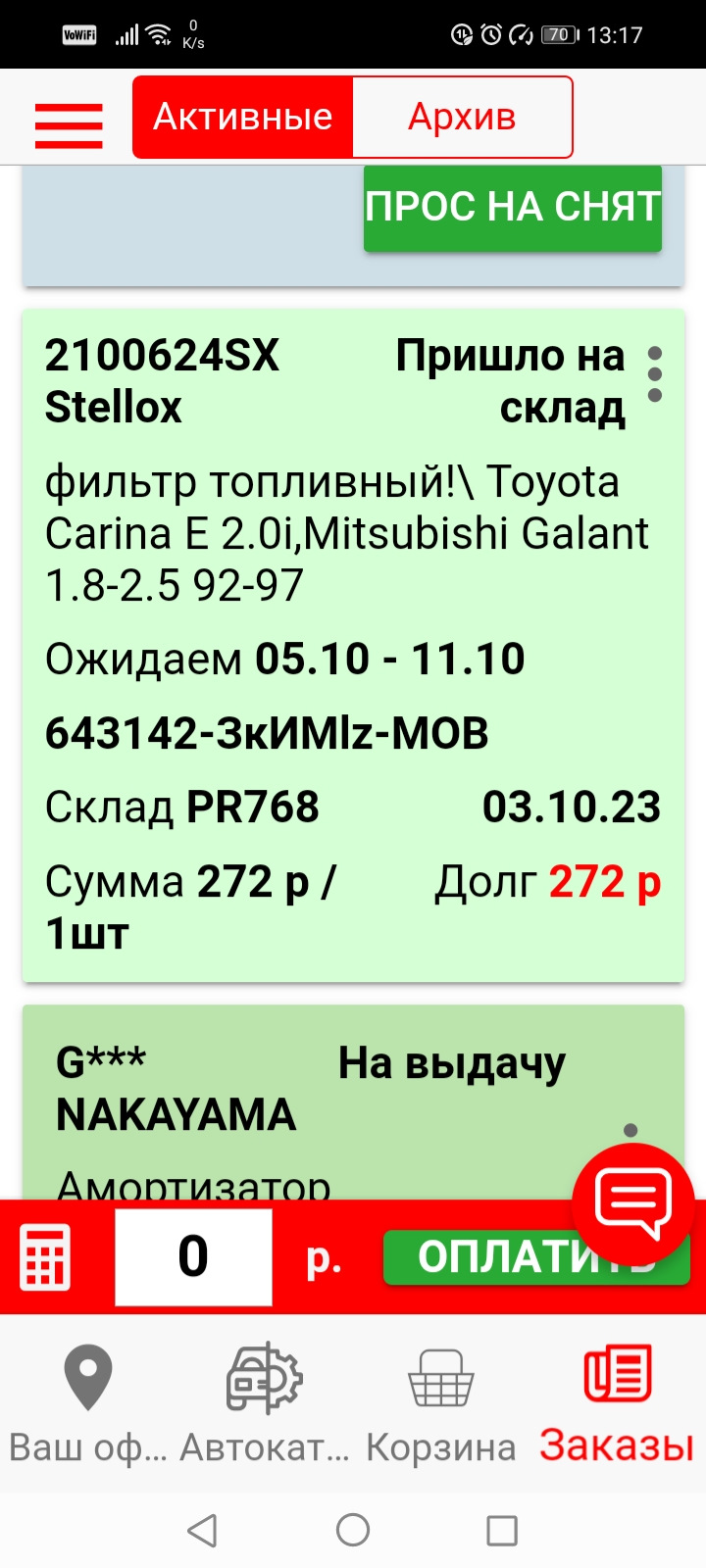The image size is (706, 1568).
Task: Open the Корзина basket icon
Action: pyautogui.click(x=440, y=1376)
